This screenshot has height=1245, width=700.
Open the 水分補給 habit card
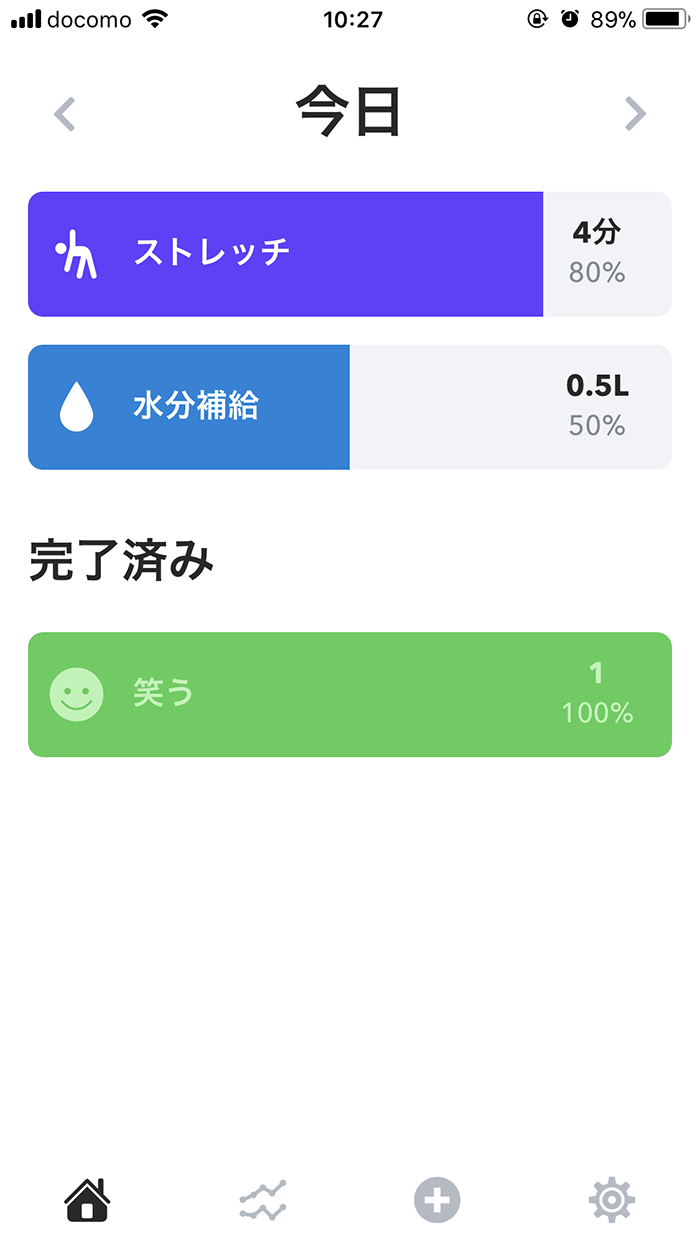pos(350,407)
